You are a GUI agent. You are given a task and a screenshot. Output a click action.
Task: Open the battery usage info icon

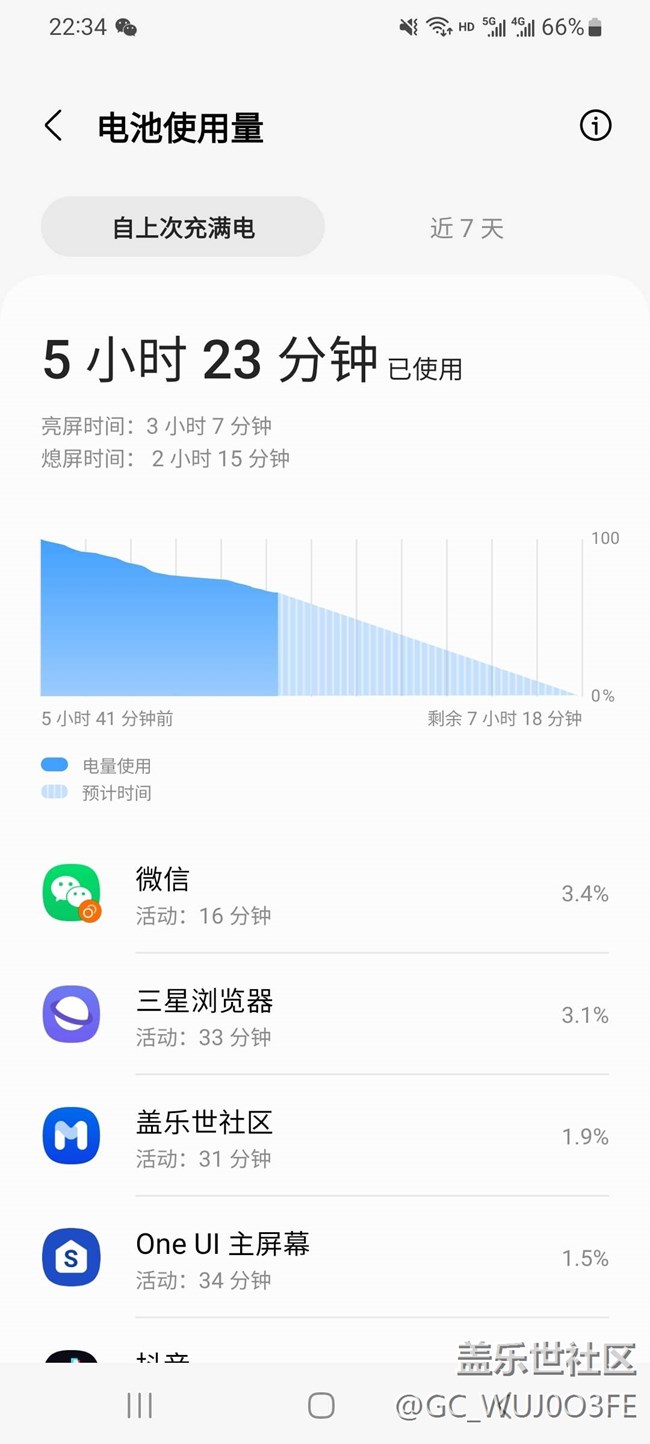pyautogui.click(x=595, y=126)
